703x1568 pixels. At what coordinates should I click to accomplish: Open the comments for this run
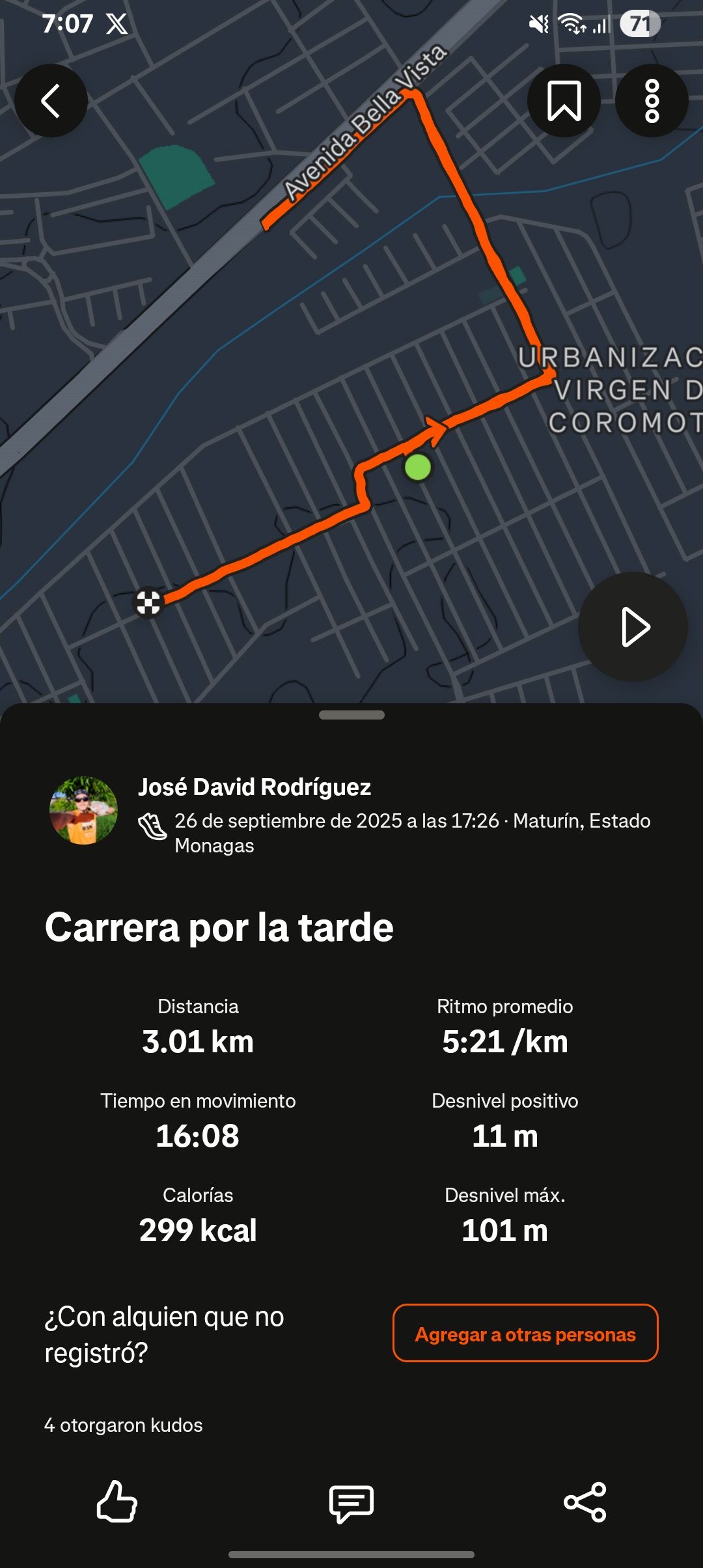[351, 1502]
